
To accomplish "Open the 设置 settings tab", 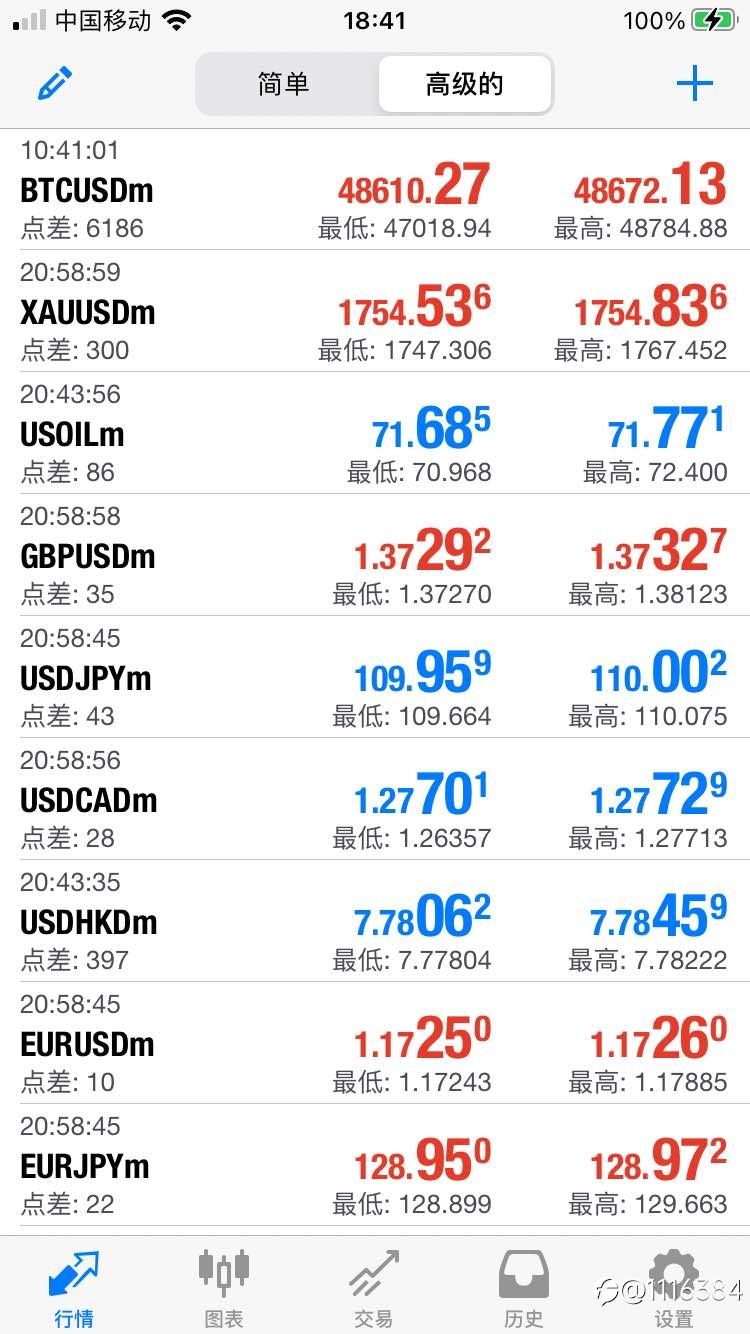I will 674,1288.
